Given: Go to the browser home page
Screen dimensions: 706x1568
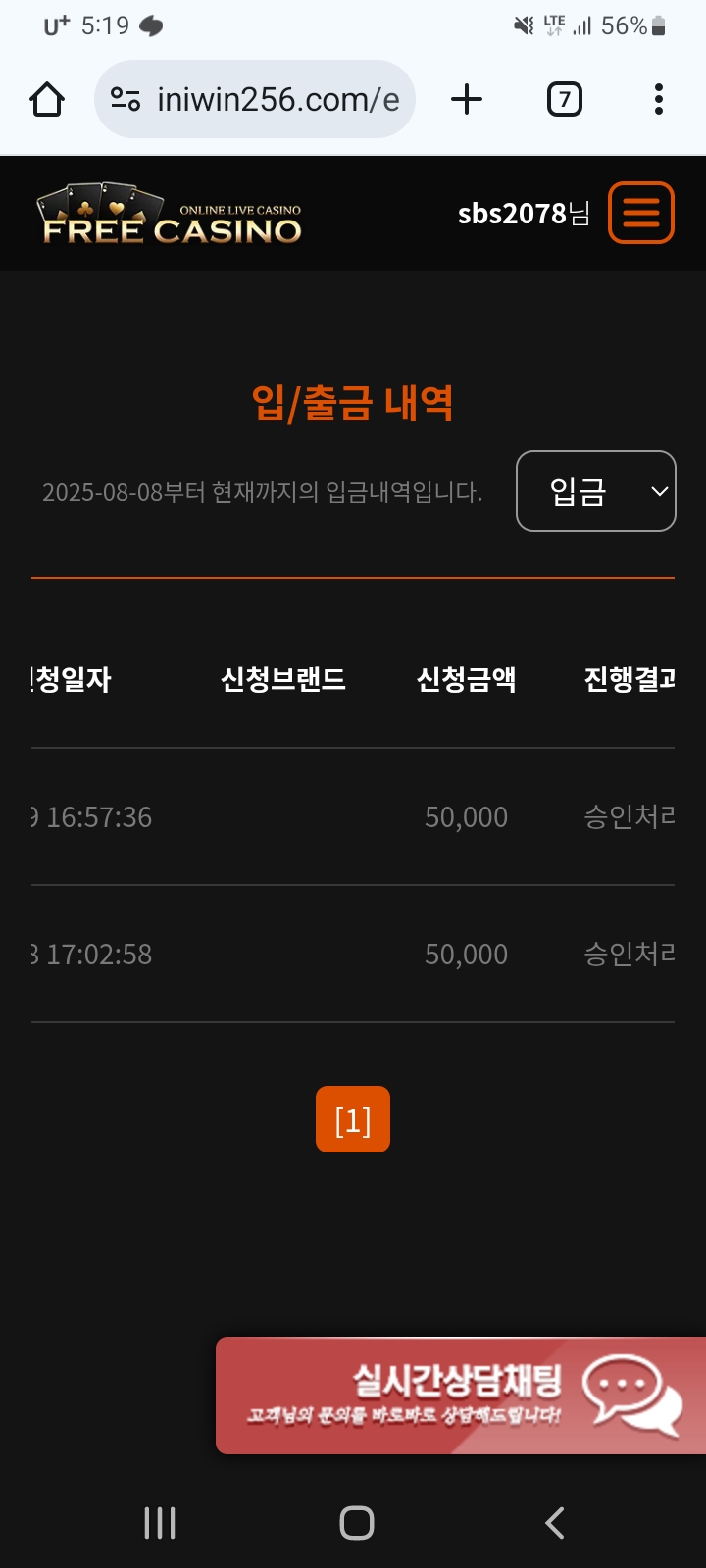Looking at the screenshot, I should click(x=47, y=99).
